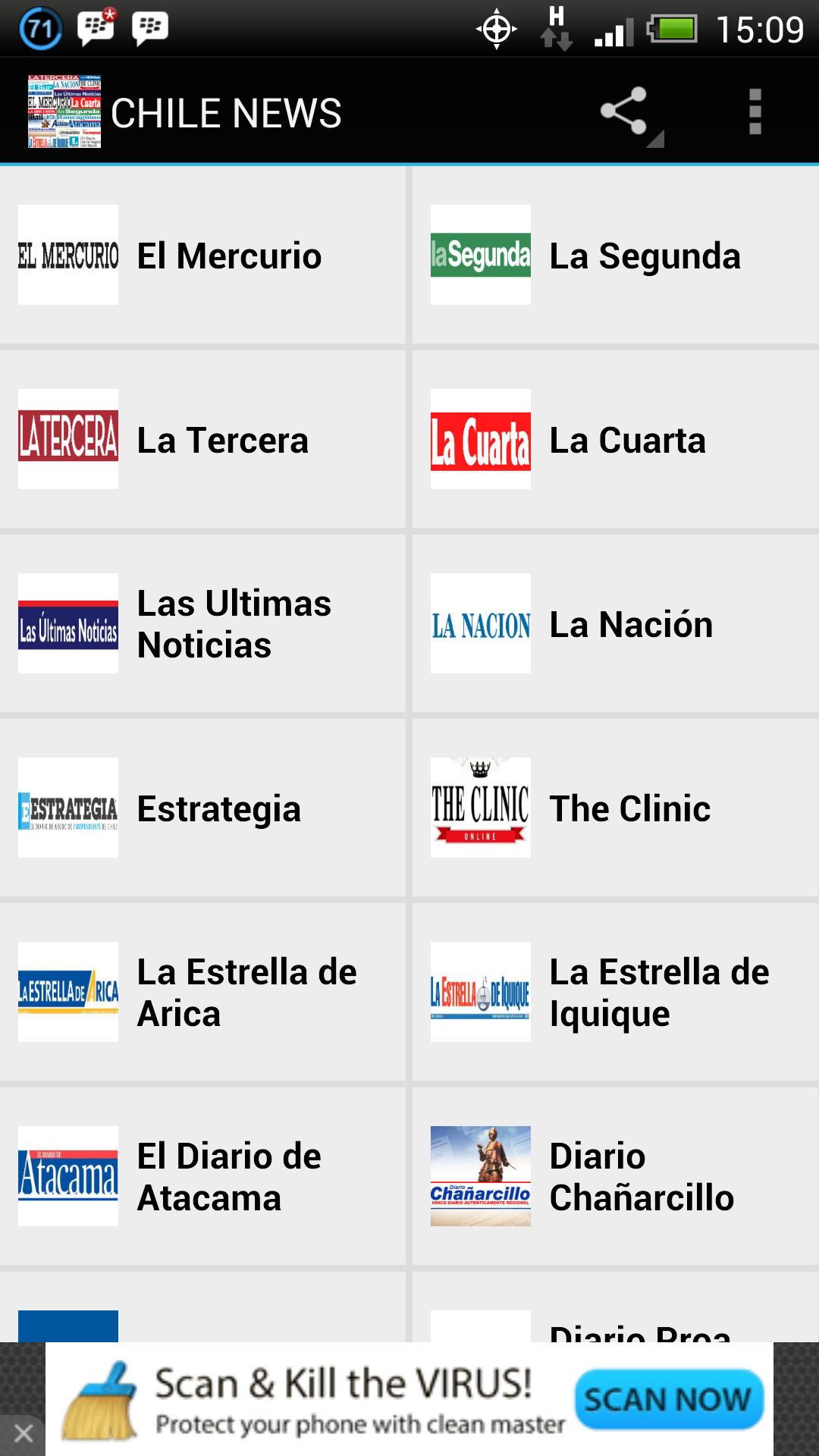Viewport: 819px width, 1456px height.
Task: Open La Estrella de Arica
Action: pyautogui.click(x=205, y=991)
